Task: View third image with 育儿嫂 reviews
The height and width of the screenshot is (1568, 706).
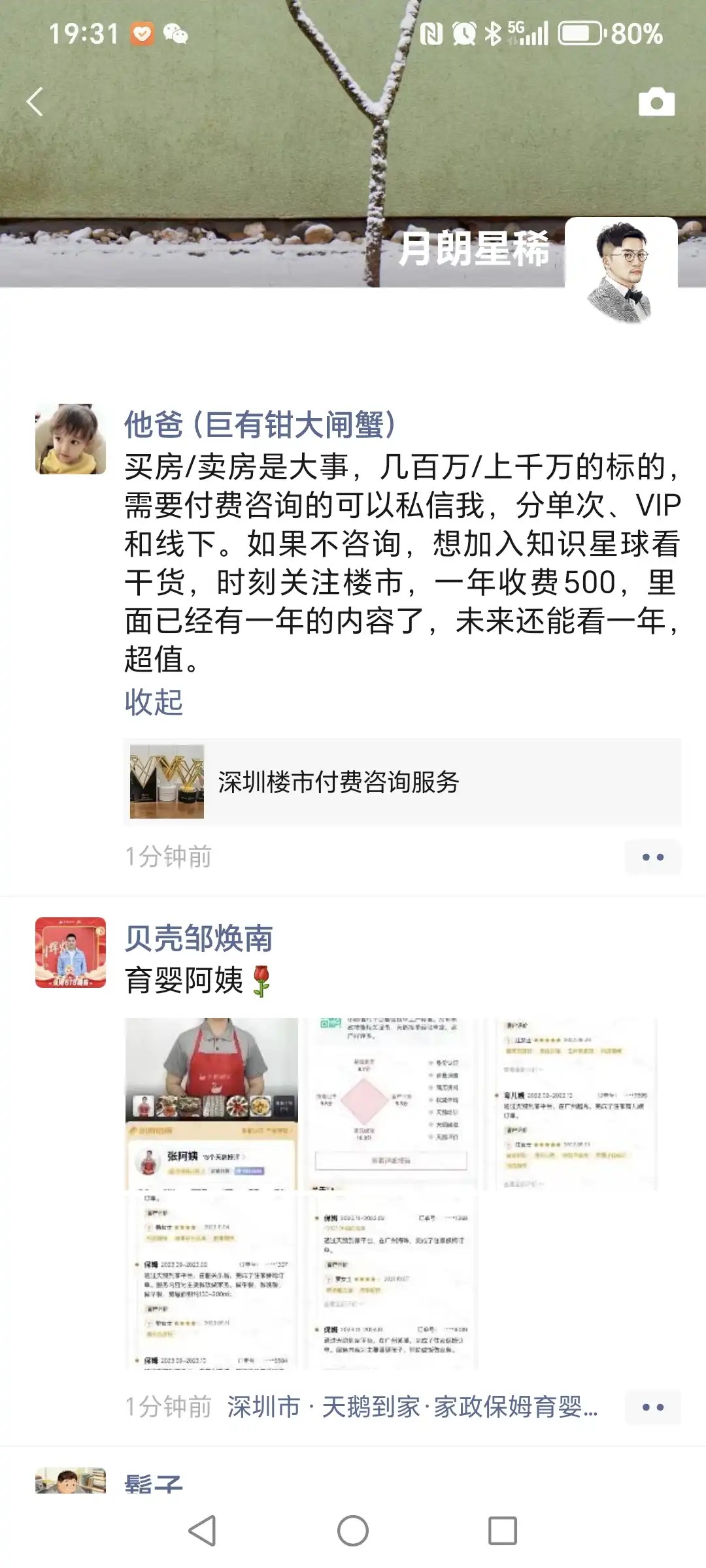Action: (x=570, y=1103)
